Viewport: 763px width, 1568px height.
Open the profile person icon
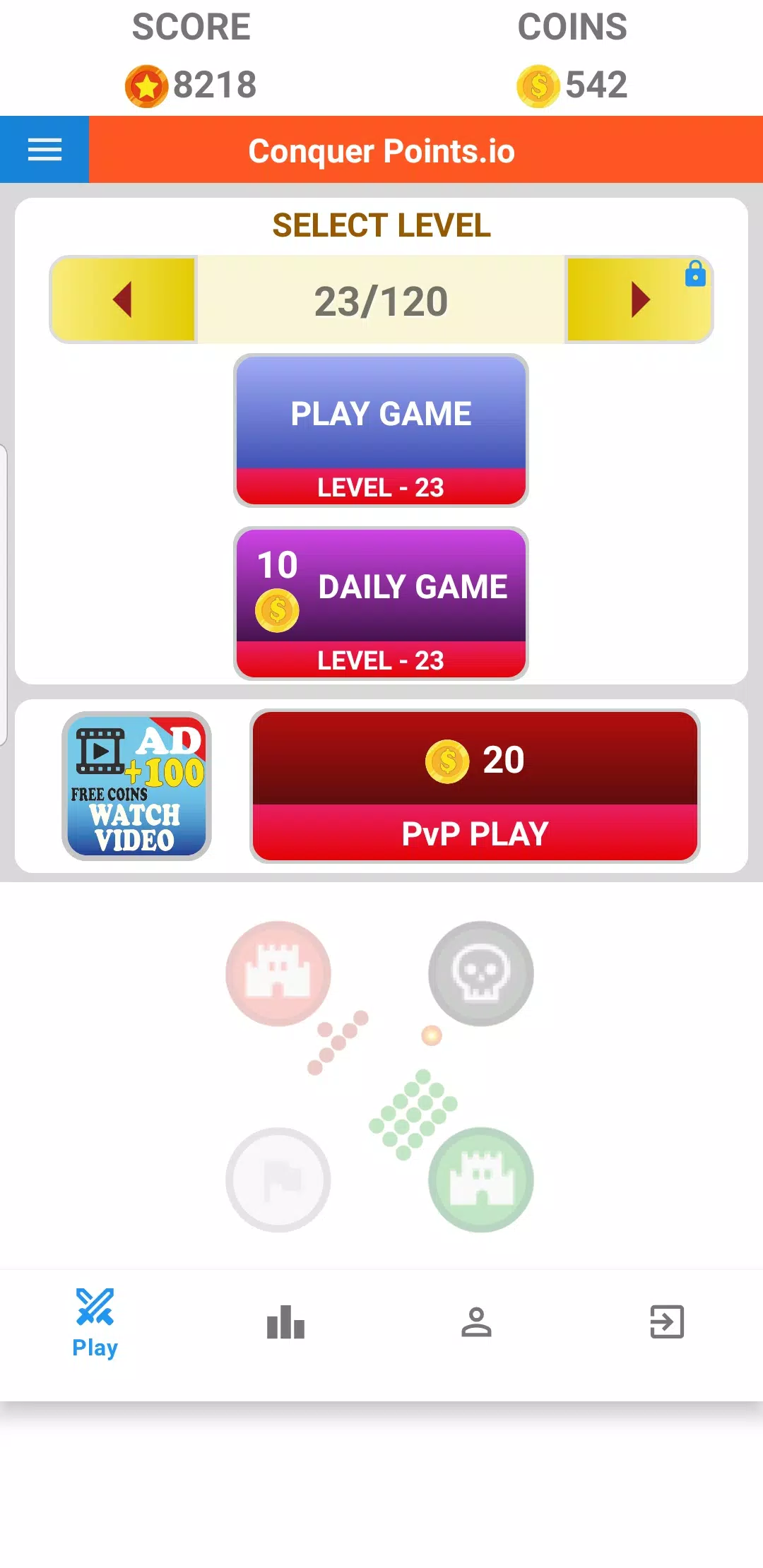[477, 1324]
